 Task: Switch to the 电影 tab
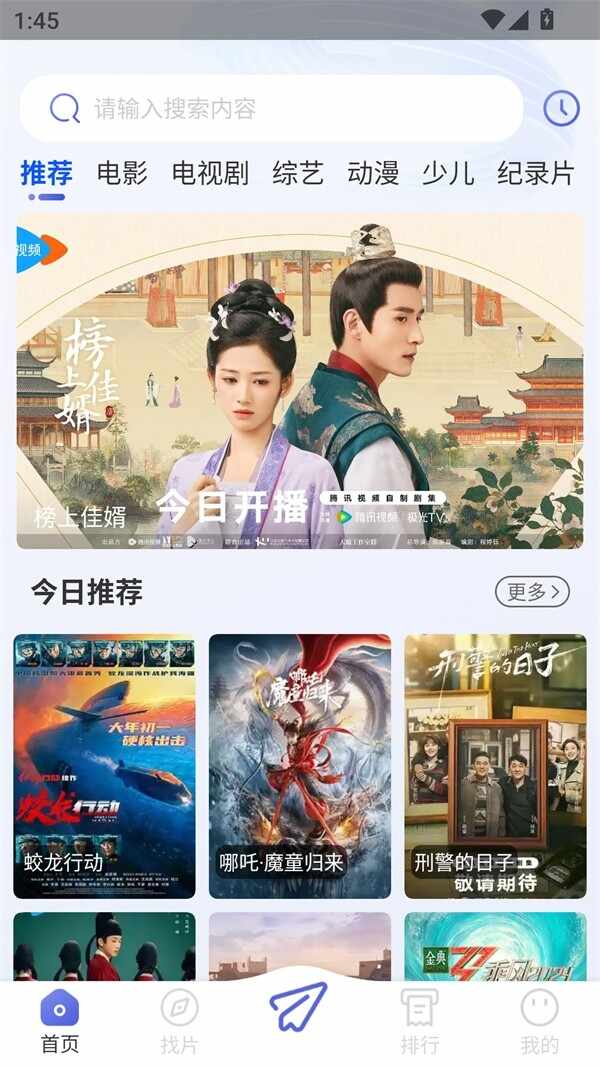click(x=122, y=173)
